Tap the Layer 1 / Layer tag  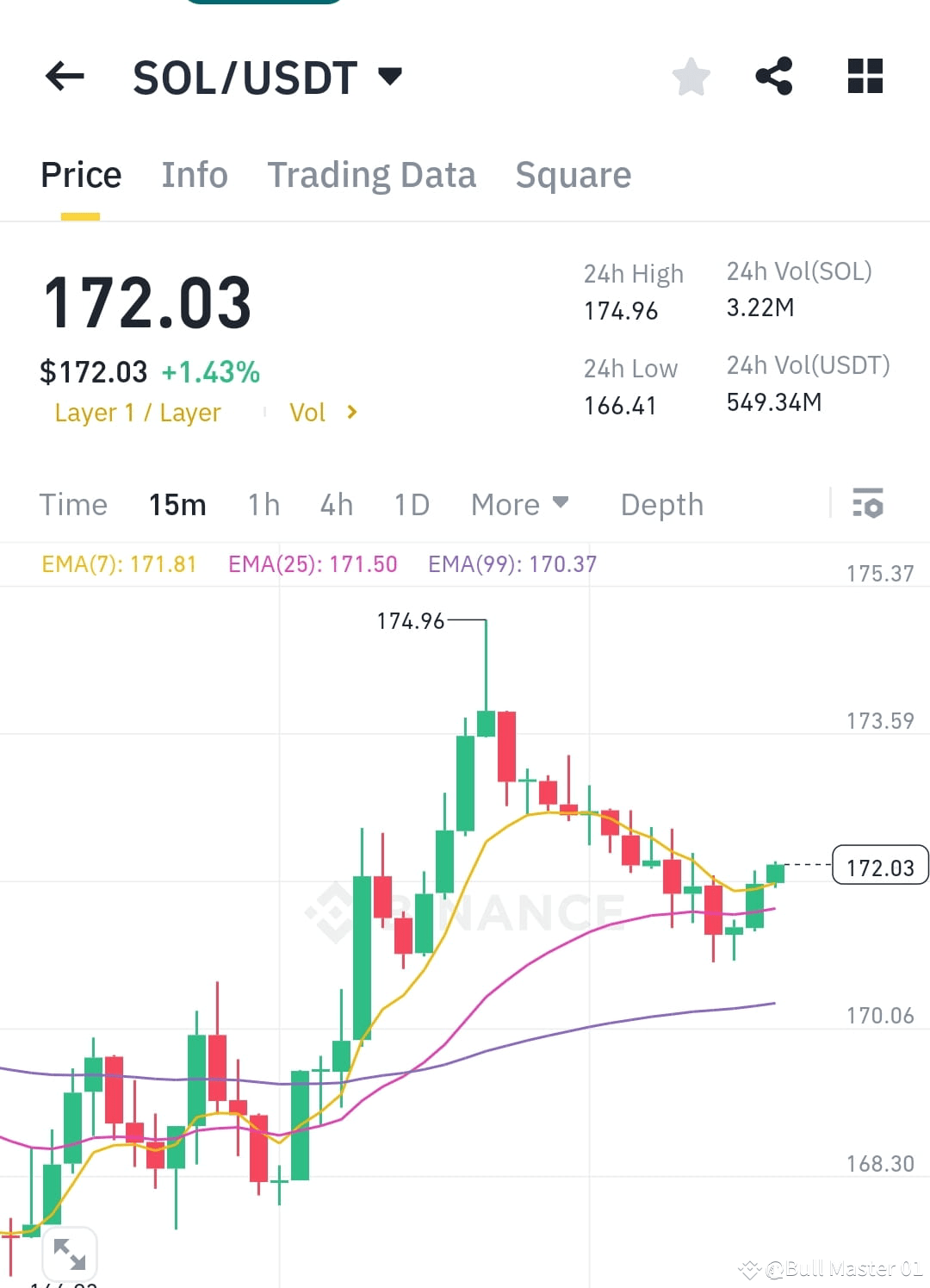[138, 412]
